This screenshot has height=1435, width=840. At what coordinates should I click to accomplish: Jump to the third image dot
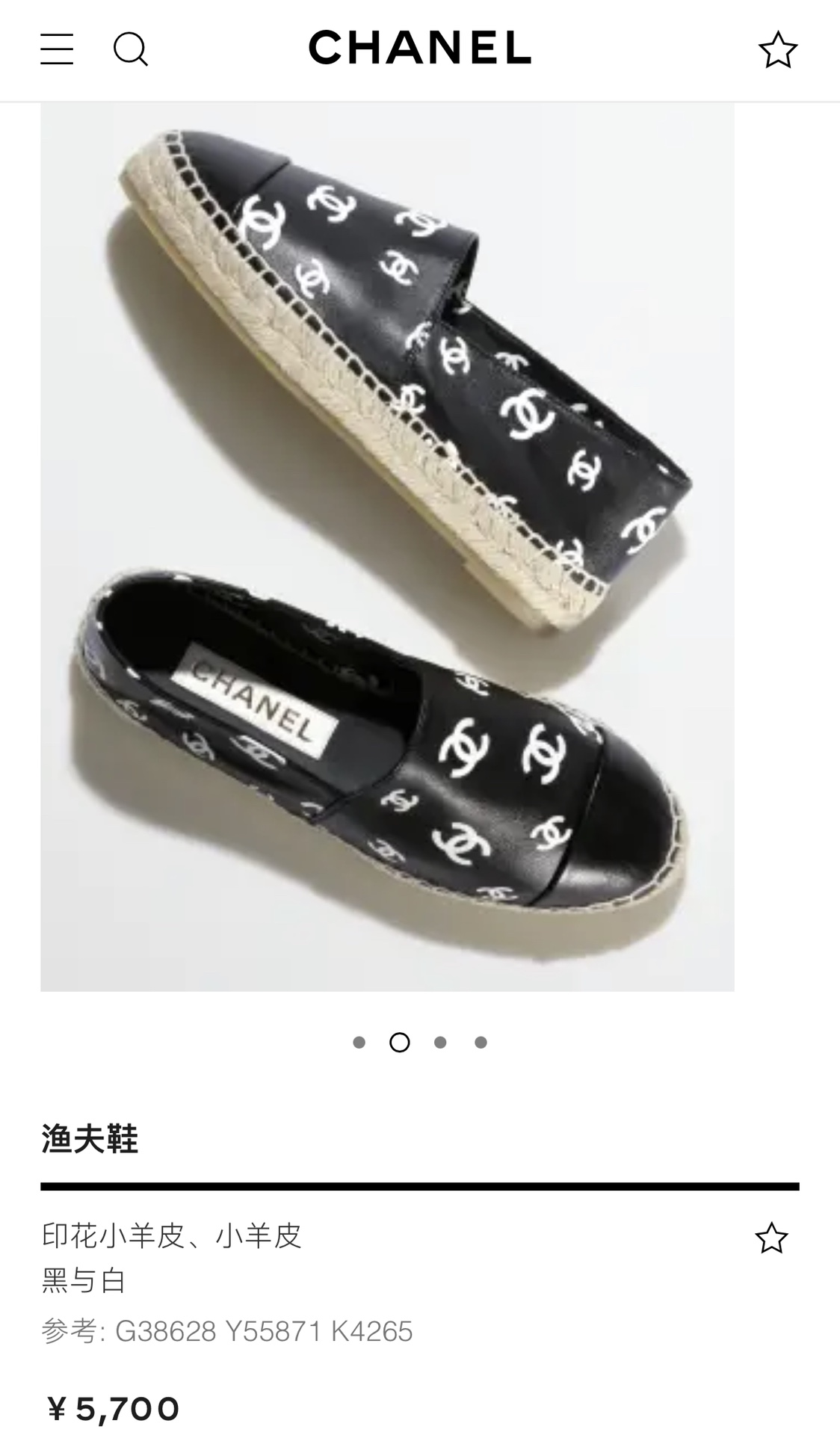(440, 1043)
